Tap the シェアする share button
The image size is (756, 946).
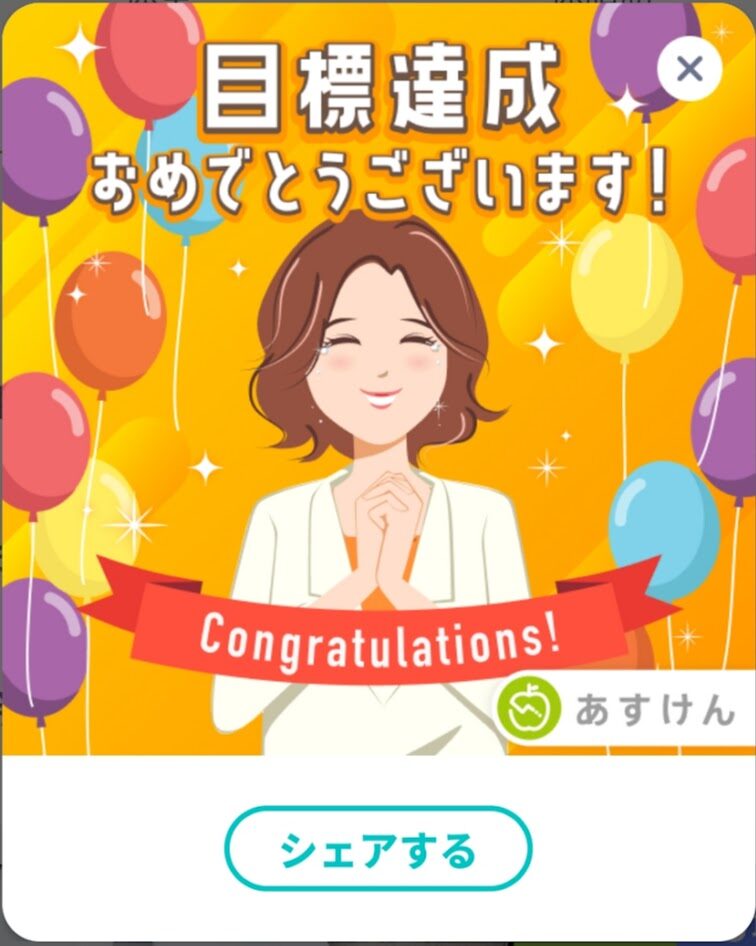(378, 849)
